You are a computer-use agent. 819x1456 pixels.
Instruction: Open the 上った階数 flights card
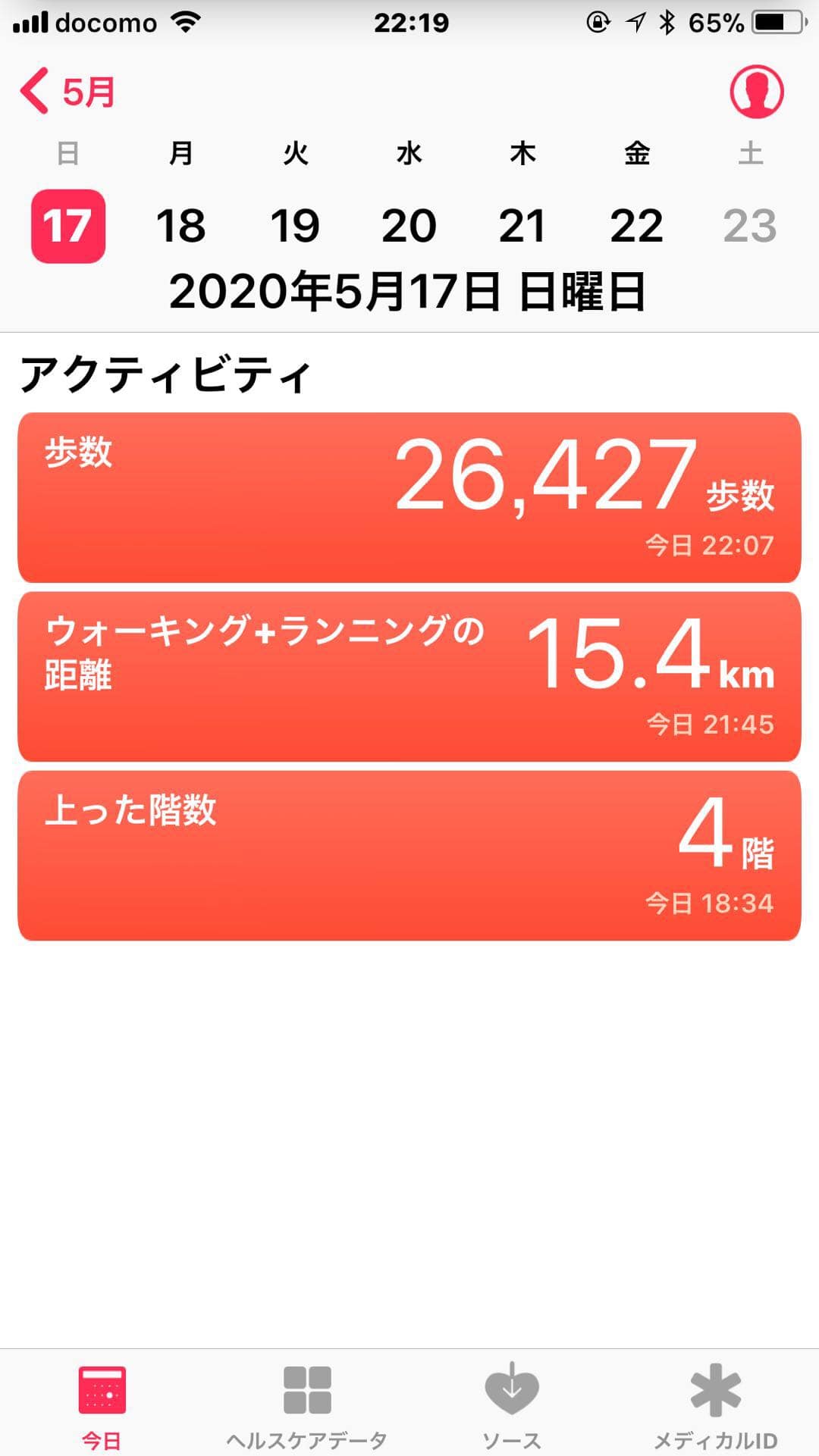coord(409,855)
